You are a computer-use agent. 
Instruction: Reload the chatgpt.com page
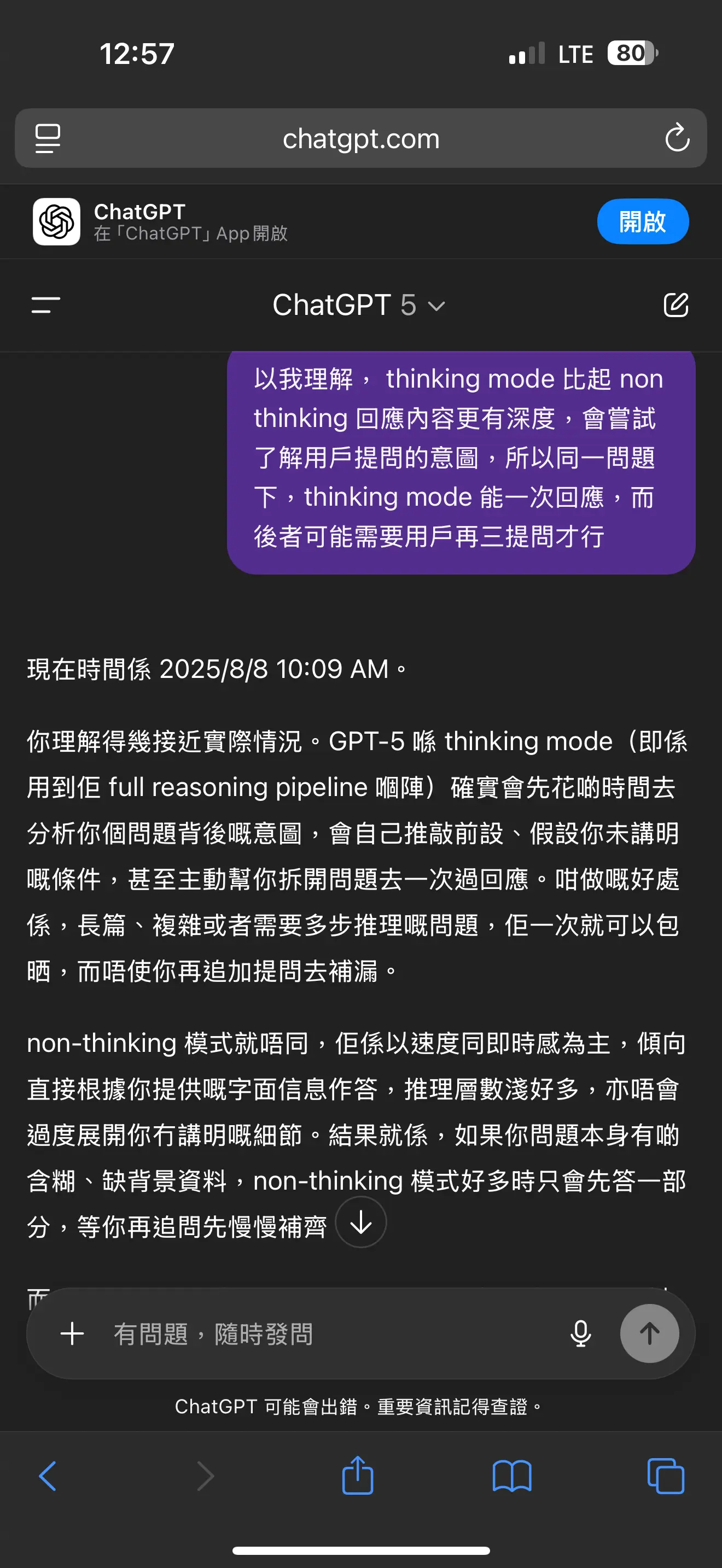(x=677, y=138)
